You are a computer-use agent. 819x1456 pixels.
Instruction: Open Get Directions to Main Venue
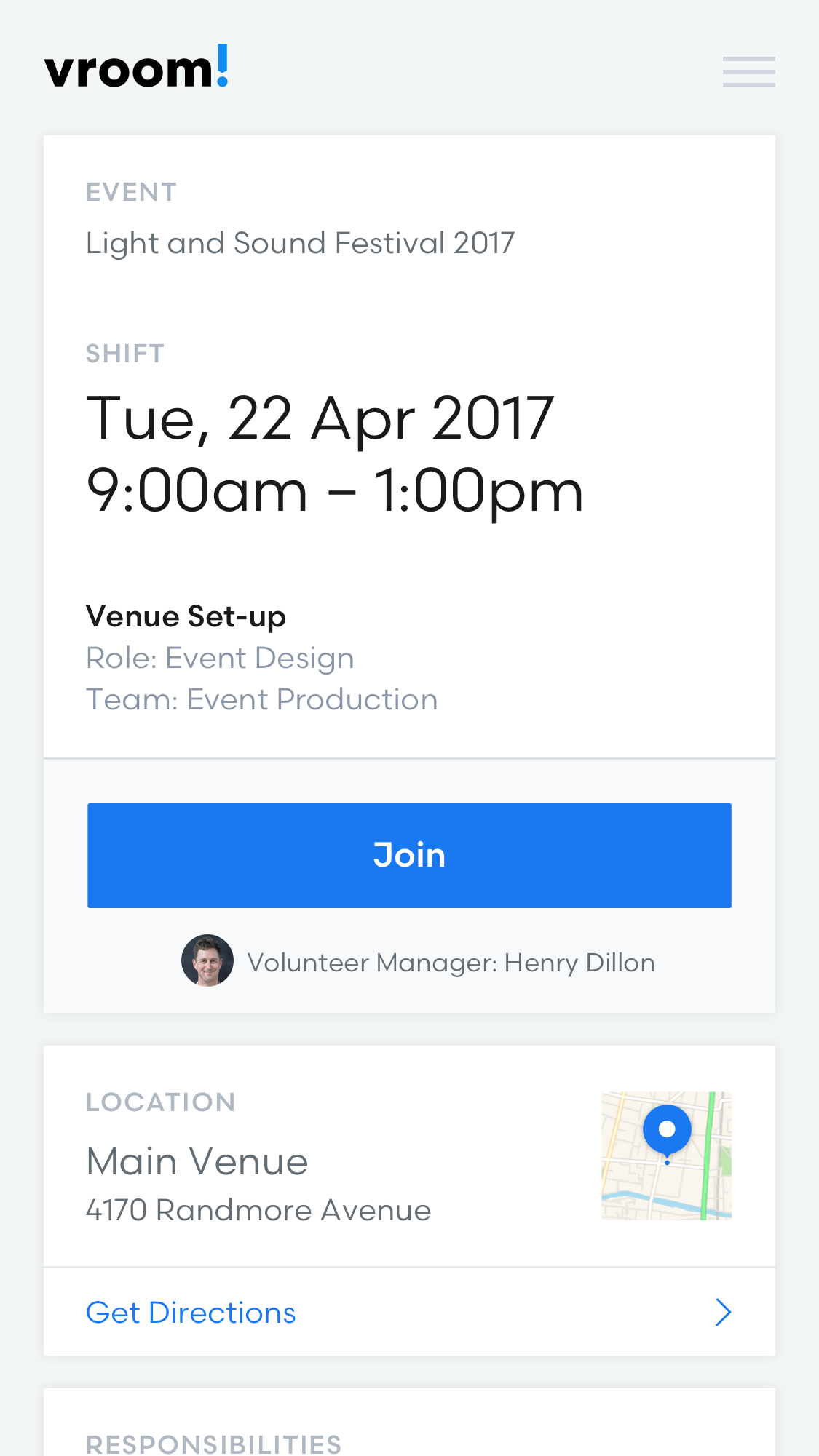pyautogui.click(x=409, y=1312)
